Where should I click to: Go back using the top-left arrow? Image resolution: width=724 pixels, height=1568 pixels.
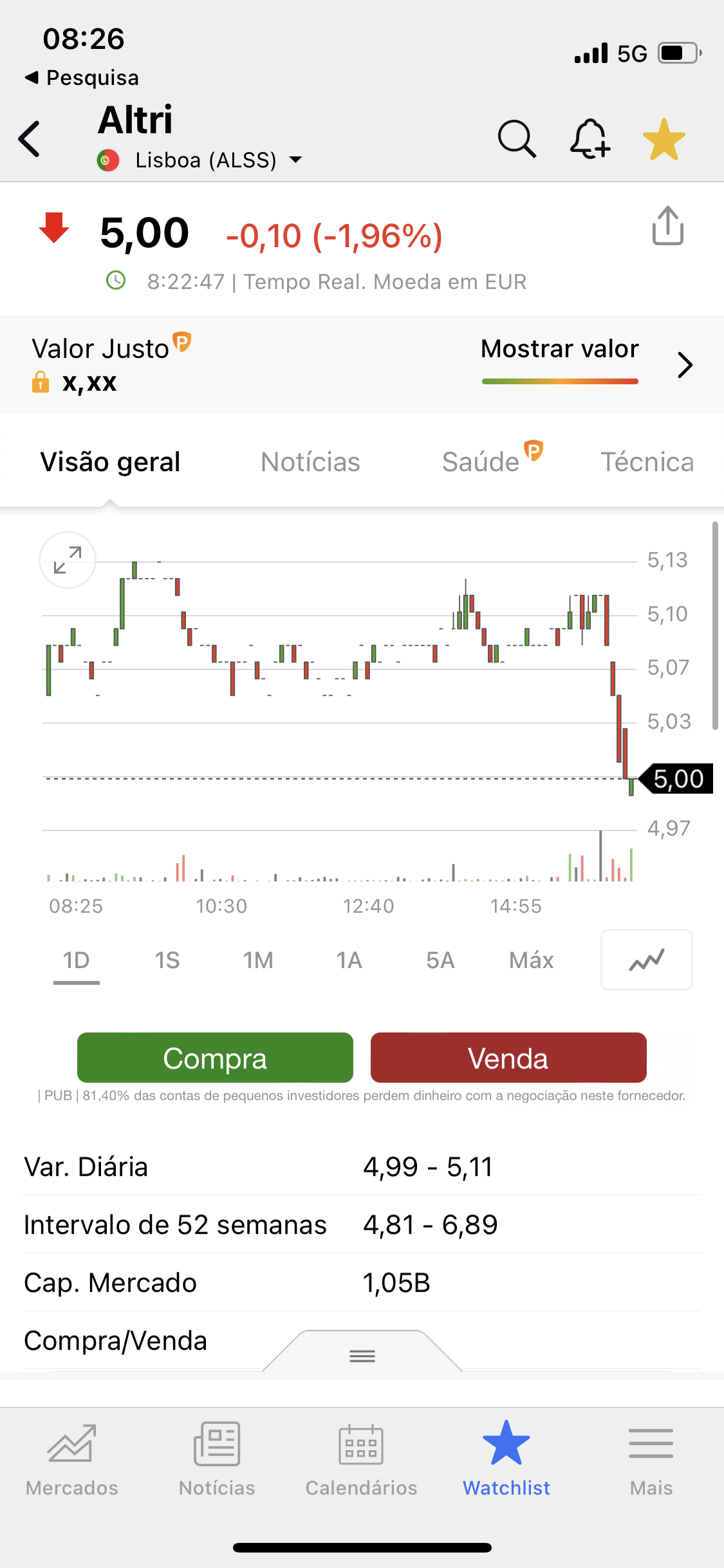(30, 138)
